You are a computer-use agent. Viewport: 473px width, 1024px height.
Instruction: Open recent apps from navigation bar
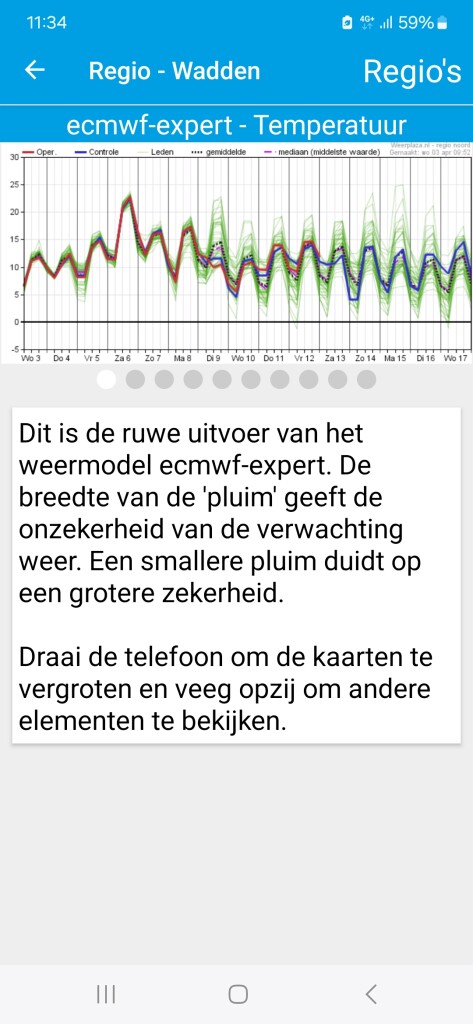tap(106, 994)
